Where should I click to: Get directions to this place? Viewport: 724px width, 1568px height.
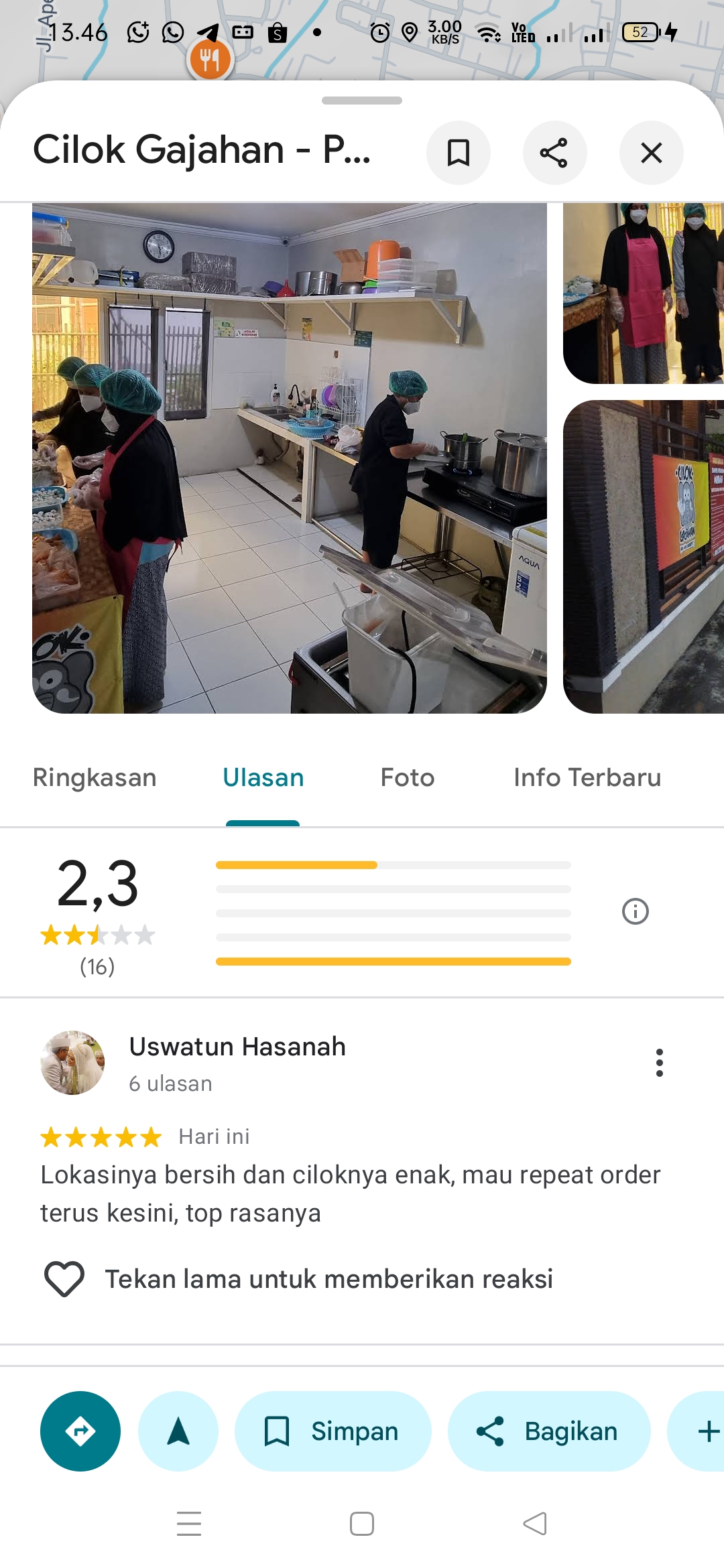[x=80, y=1431]
